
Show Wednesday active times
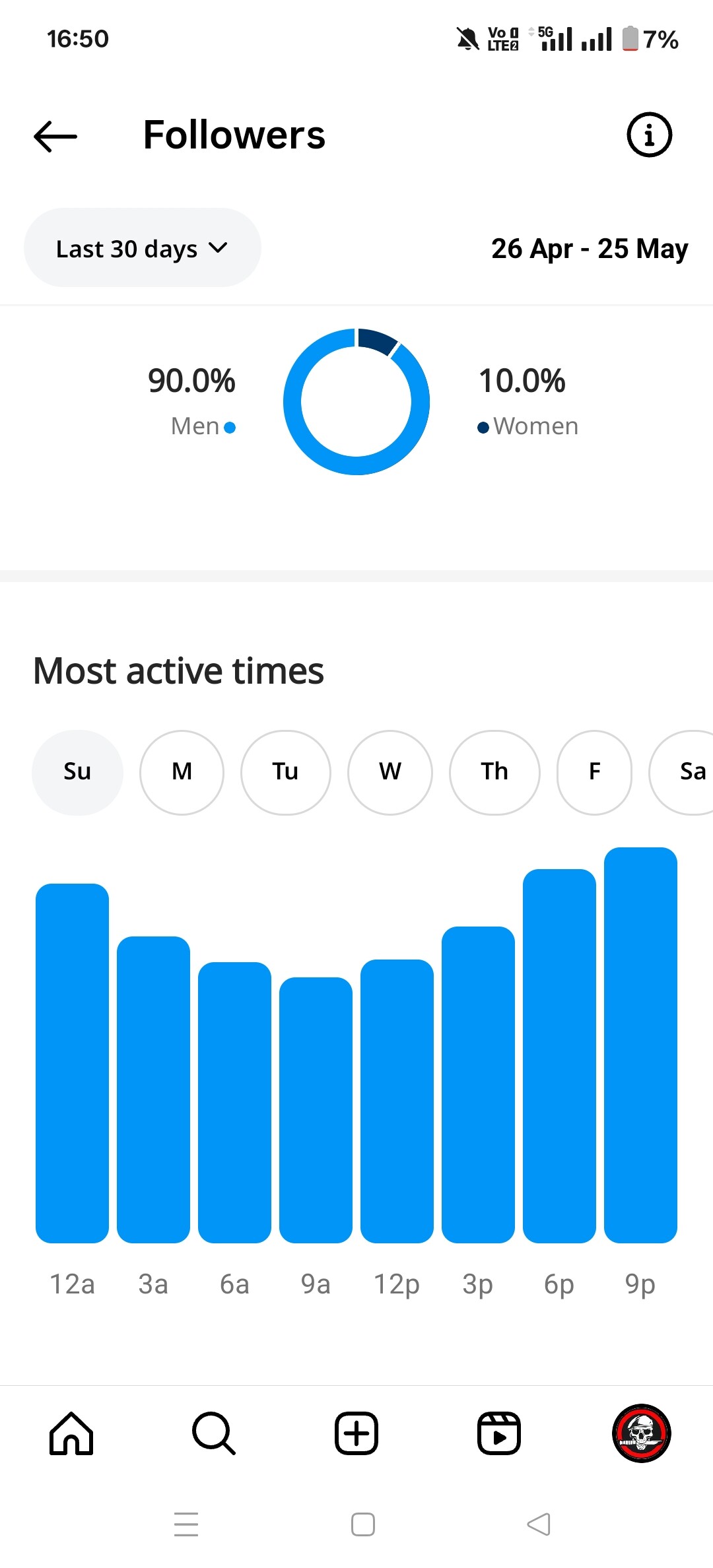390,772
